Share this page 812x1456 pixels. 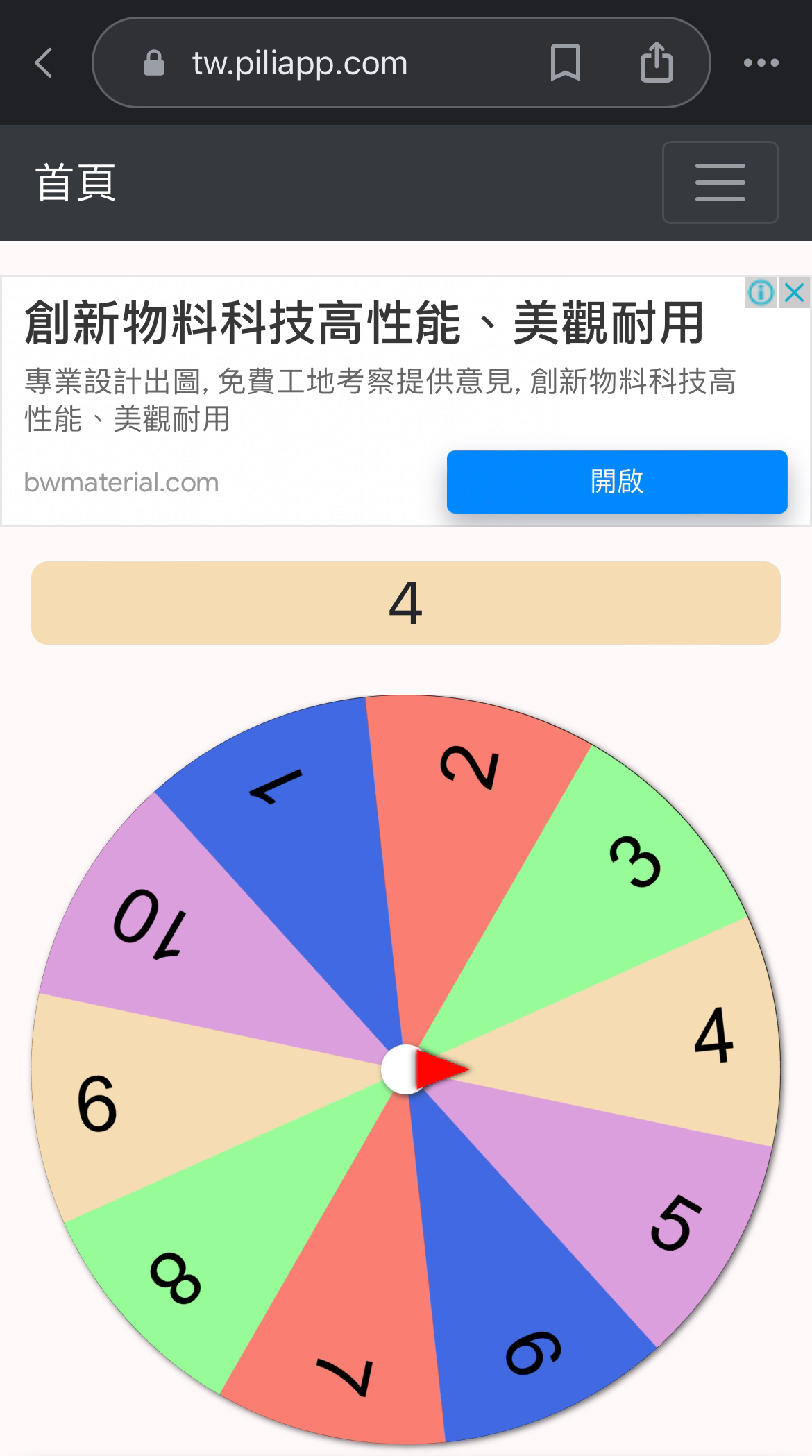[656, 62]
